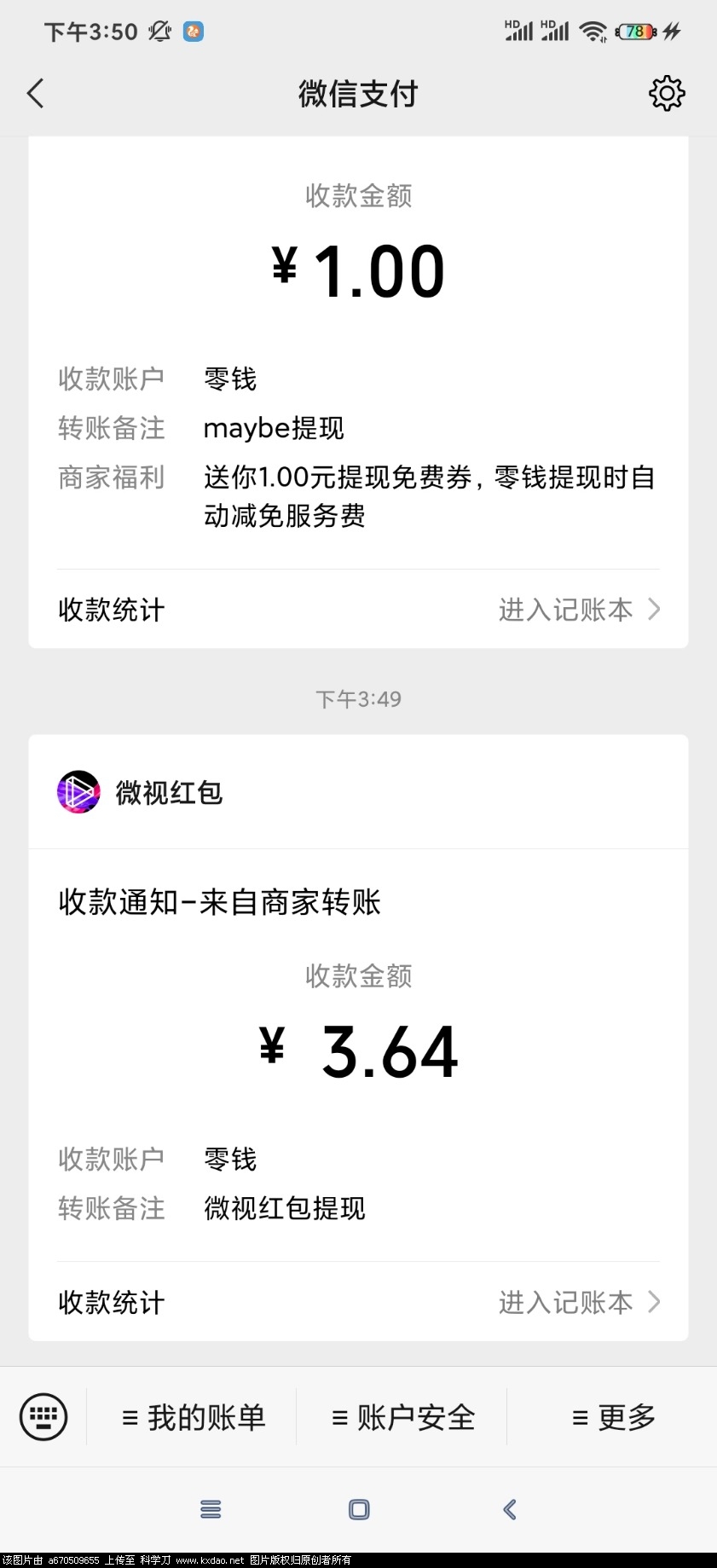
Task: Tap the 收款统计 label on ¥1.00 card
Action: [111, 609]
